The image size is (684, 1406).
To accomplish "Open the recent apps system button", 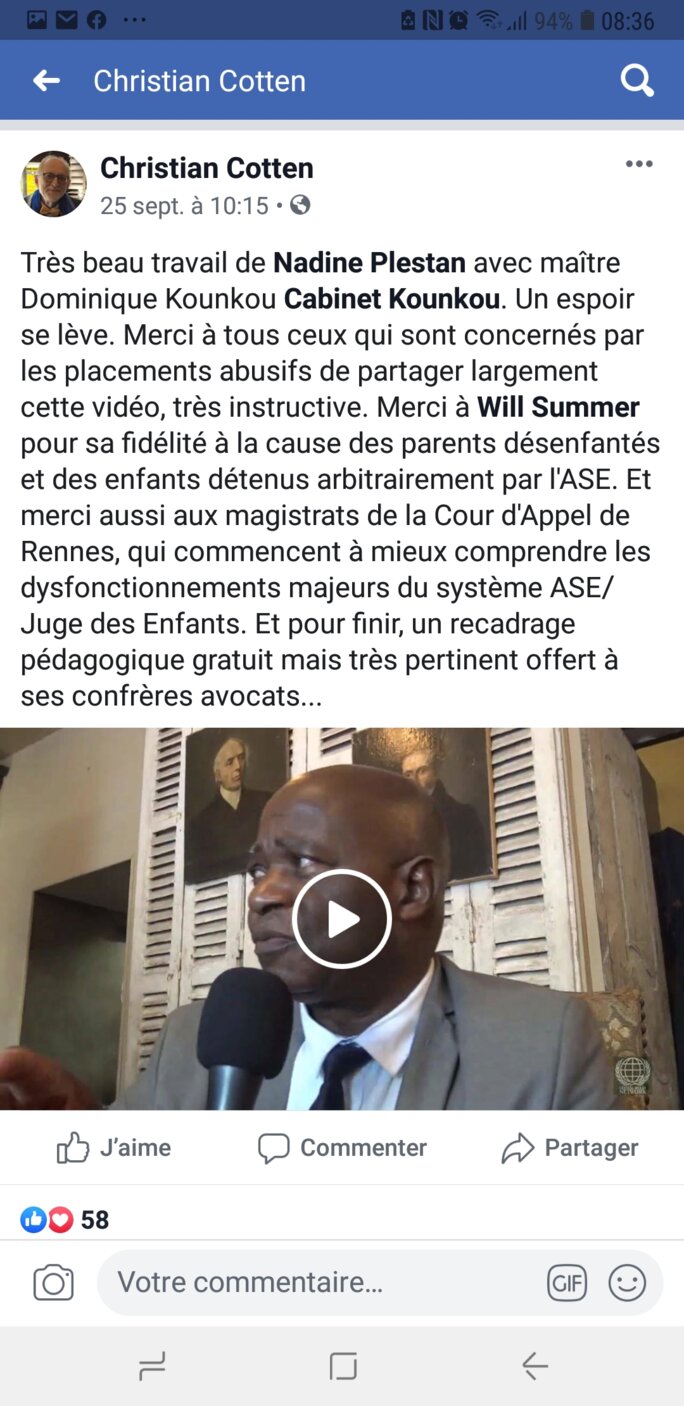I will (152, 1366).
